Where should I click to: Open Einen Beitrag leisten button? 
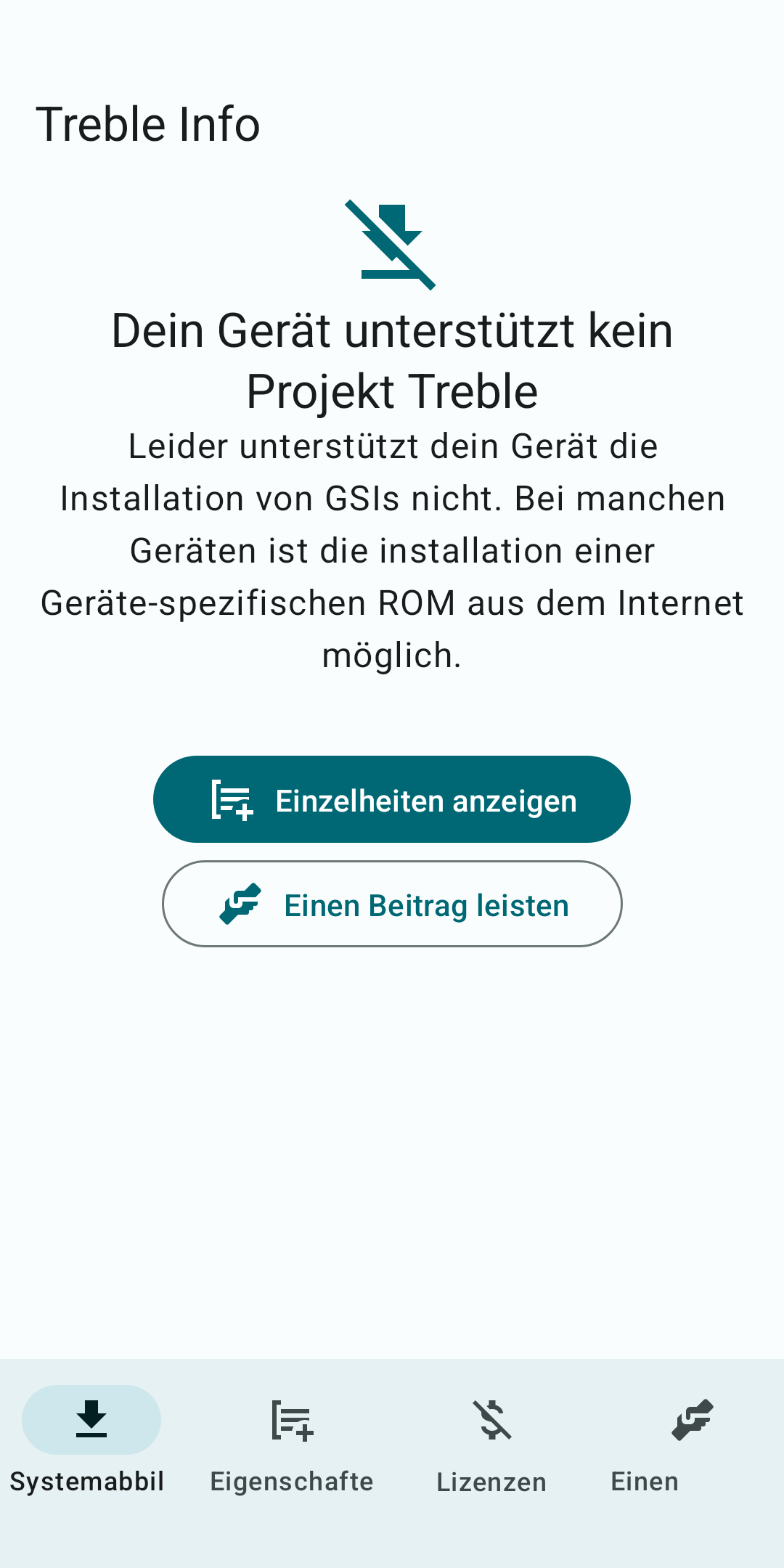point(392,904)
